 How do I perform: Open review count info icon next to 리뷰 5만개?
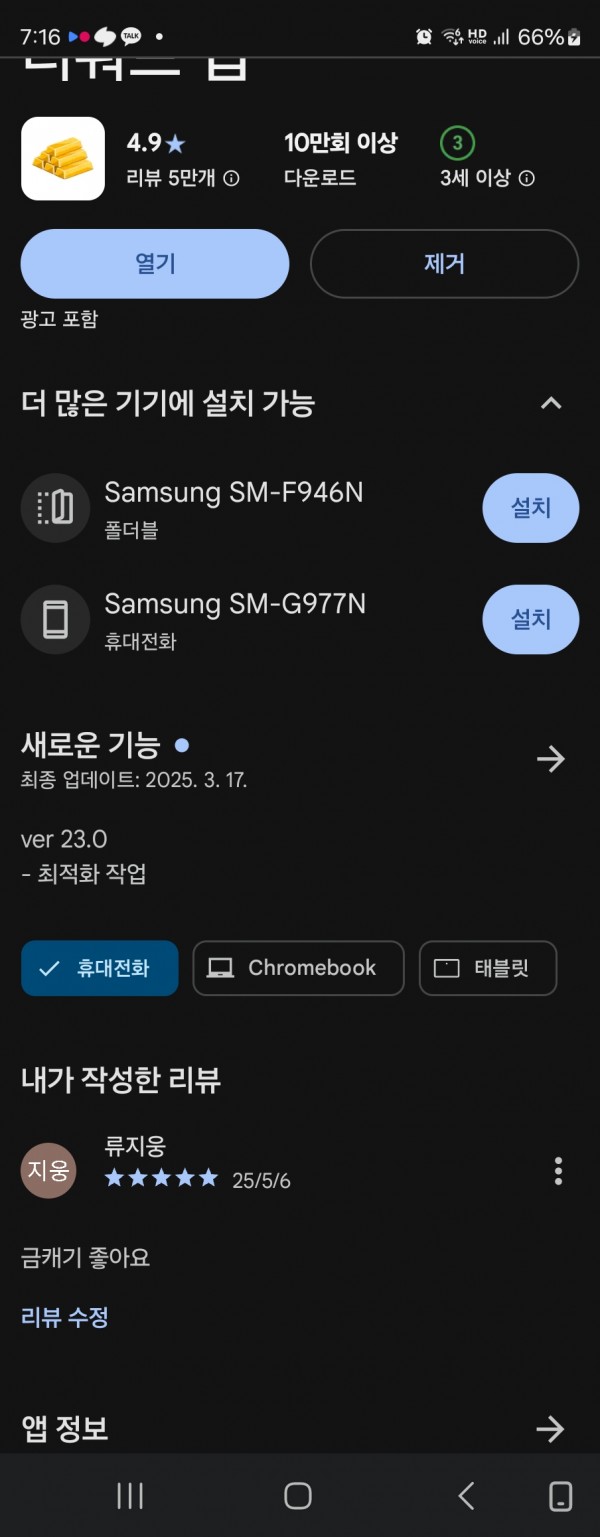(x=231, y=179)
